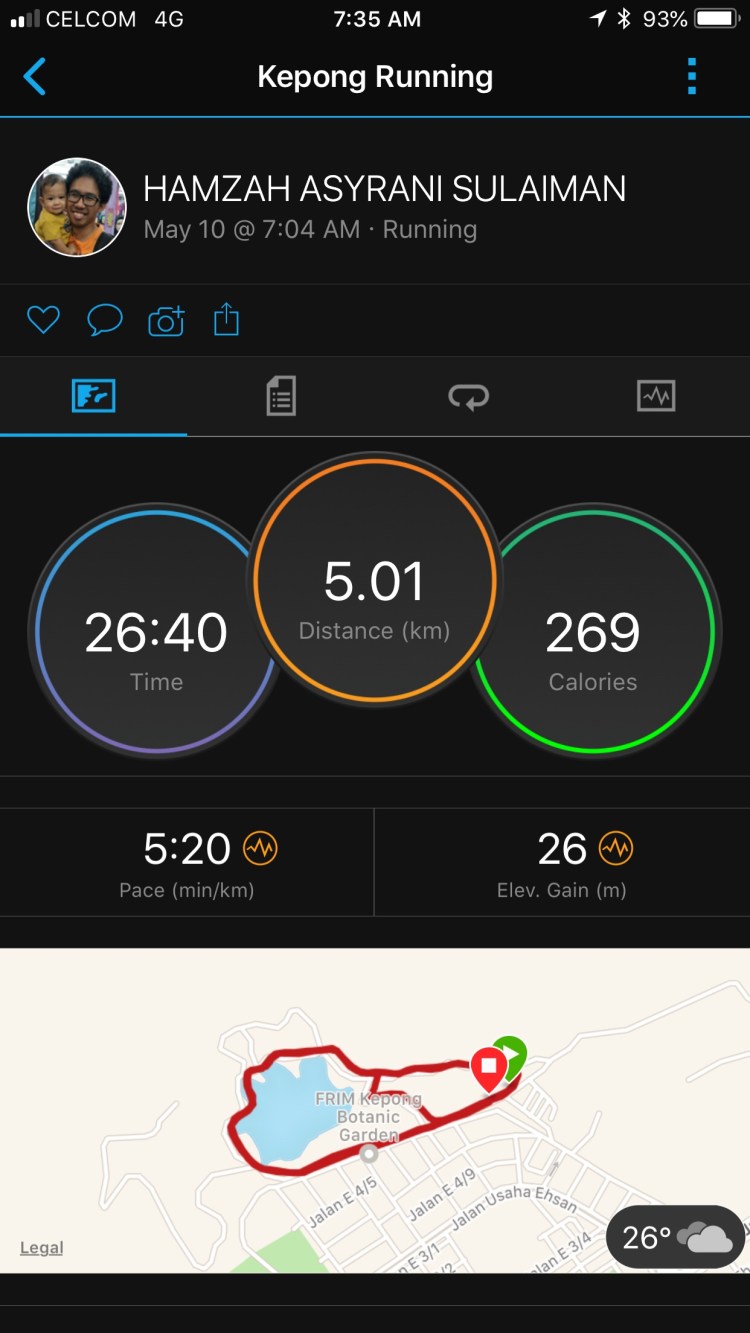Viewport: 750px width, 1333px height.
Task: Comment on this activity
Action: coord(105,320)
